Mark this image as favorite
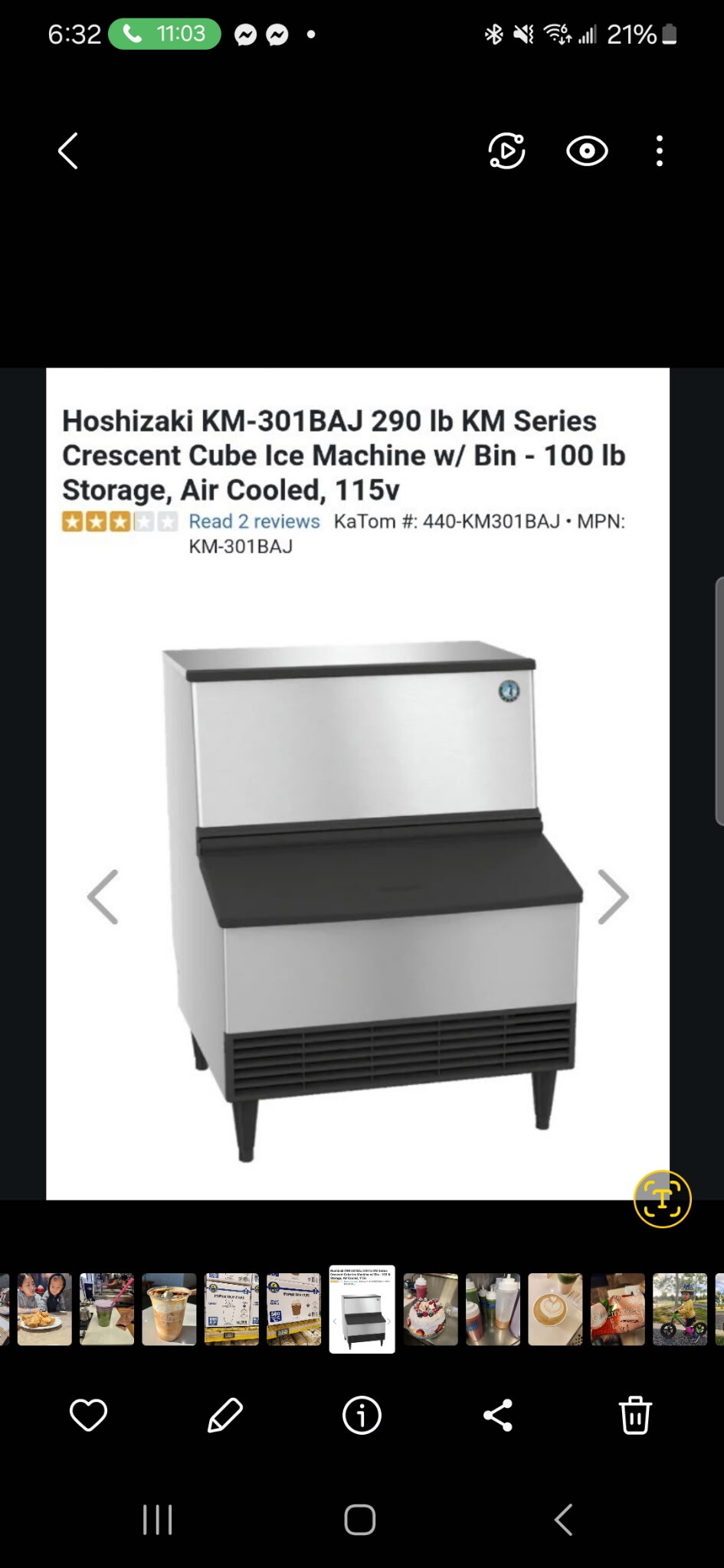The image size is (724, 1568). click(x=89, y=1415)
